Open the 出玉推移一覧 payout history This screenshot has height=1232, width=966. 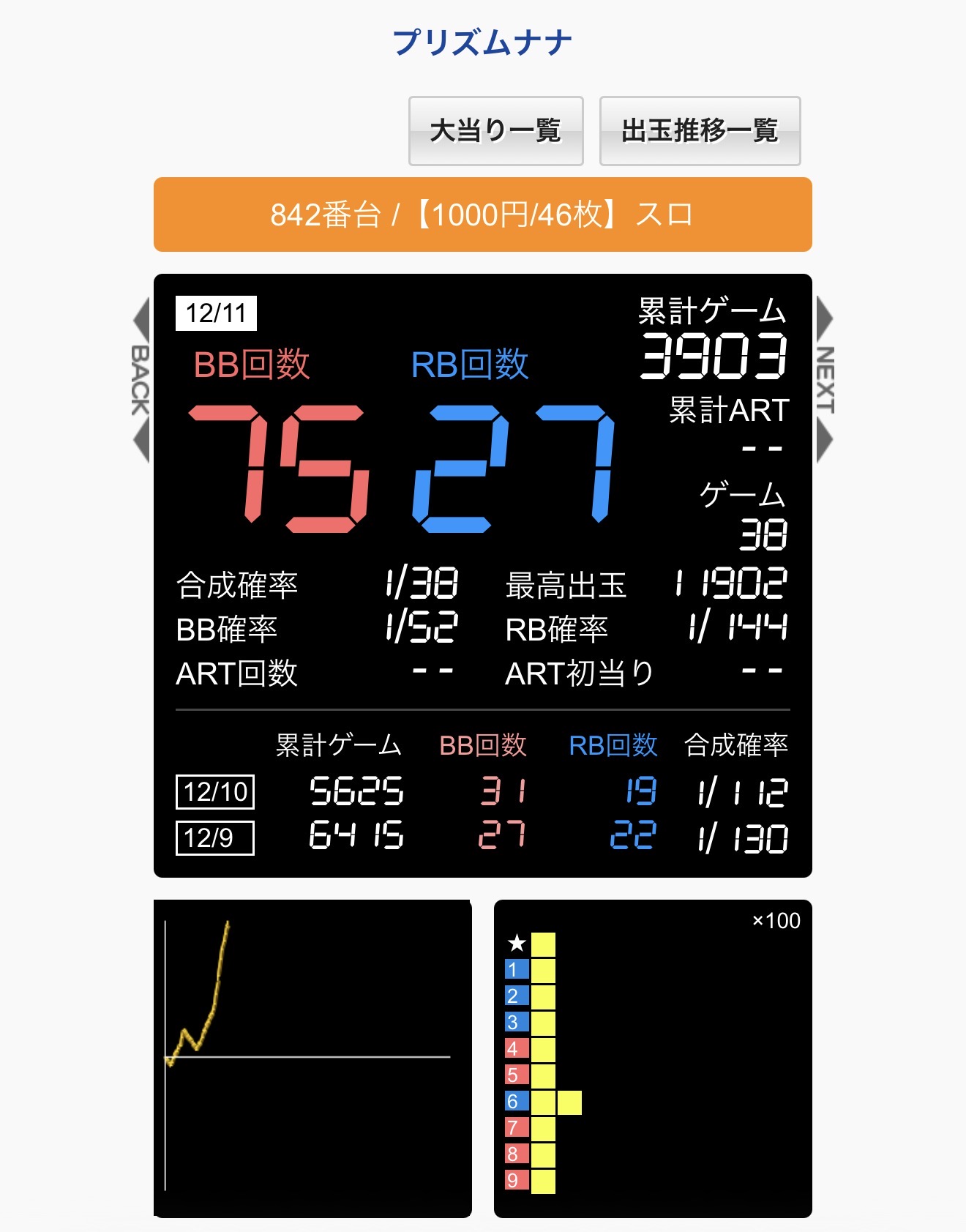pyautogui.click(x=700, y=131)
